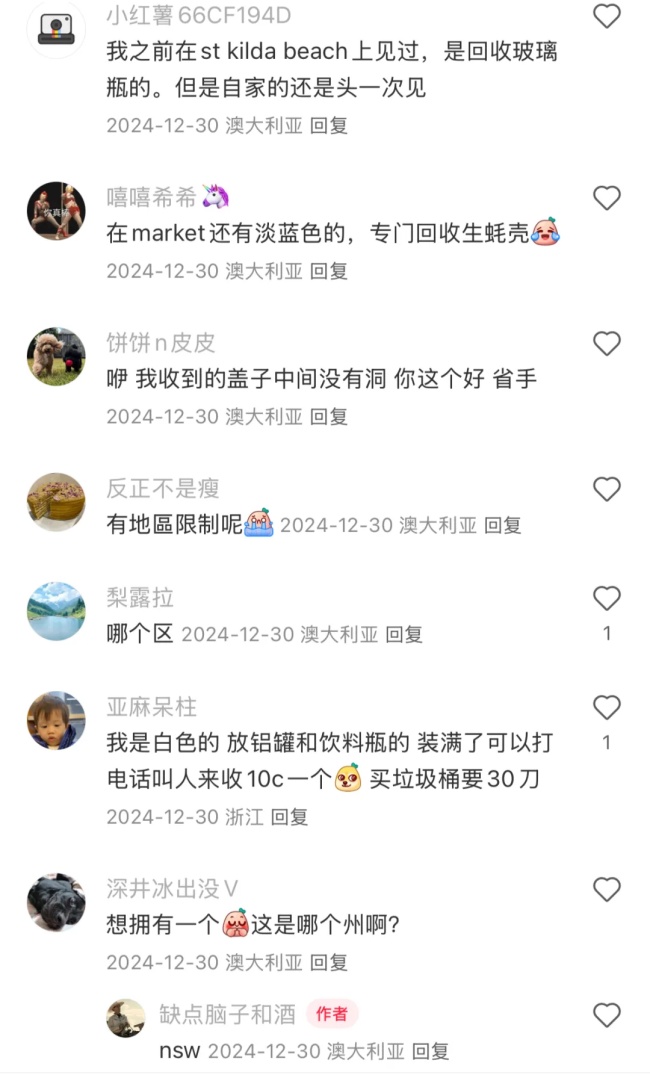Open author 缺点脑子和酒's profile
650x1078 pixels.
pos(126,1018)
